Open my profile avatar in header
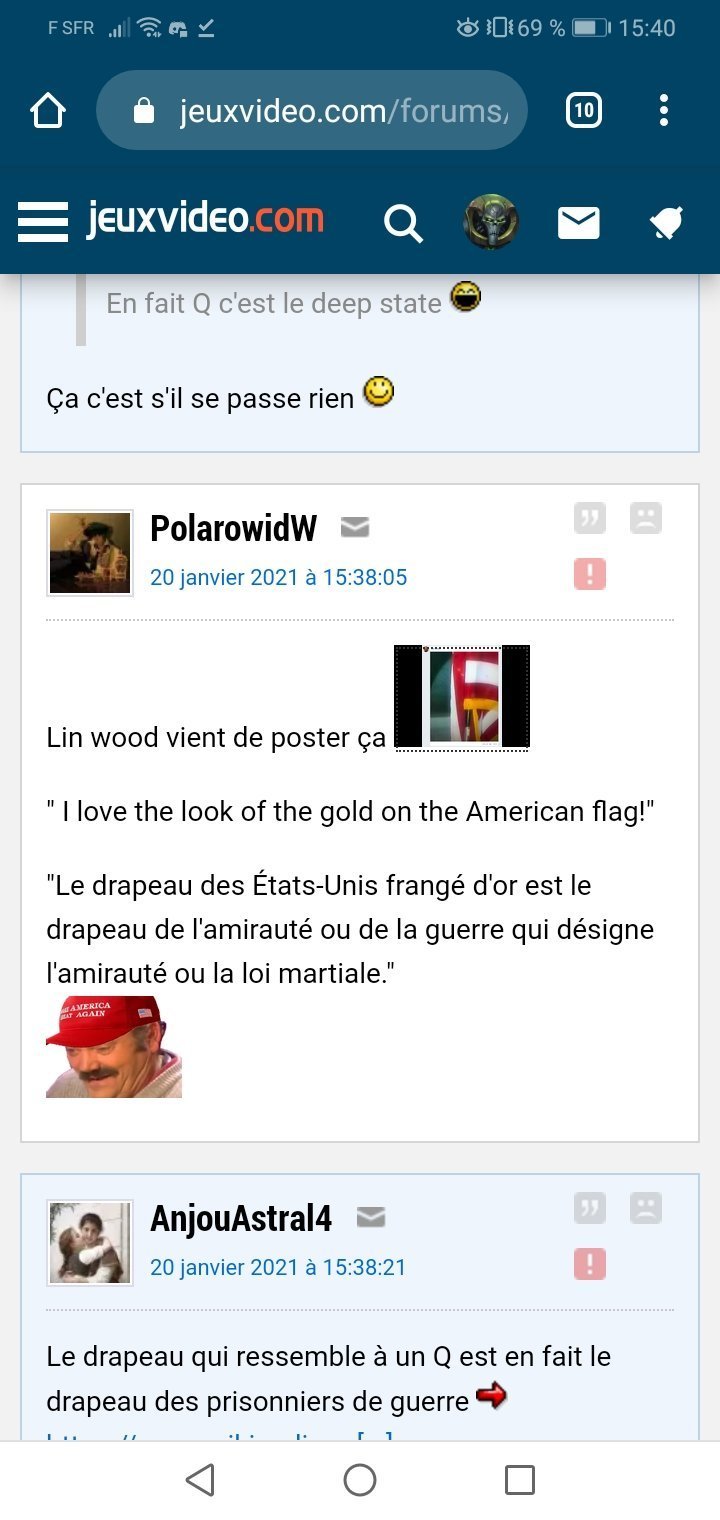This screenshot has height=1520, width=720. click(490, 222)
